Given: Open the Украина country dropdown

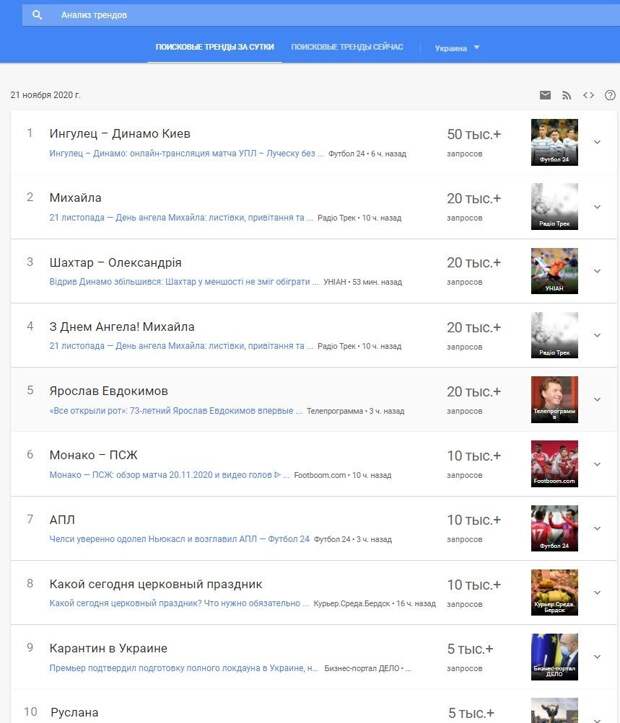Looking at the screenshot, I should (x=457, y=48).
